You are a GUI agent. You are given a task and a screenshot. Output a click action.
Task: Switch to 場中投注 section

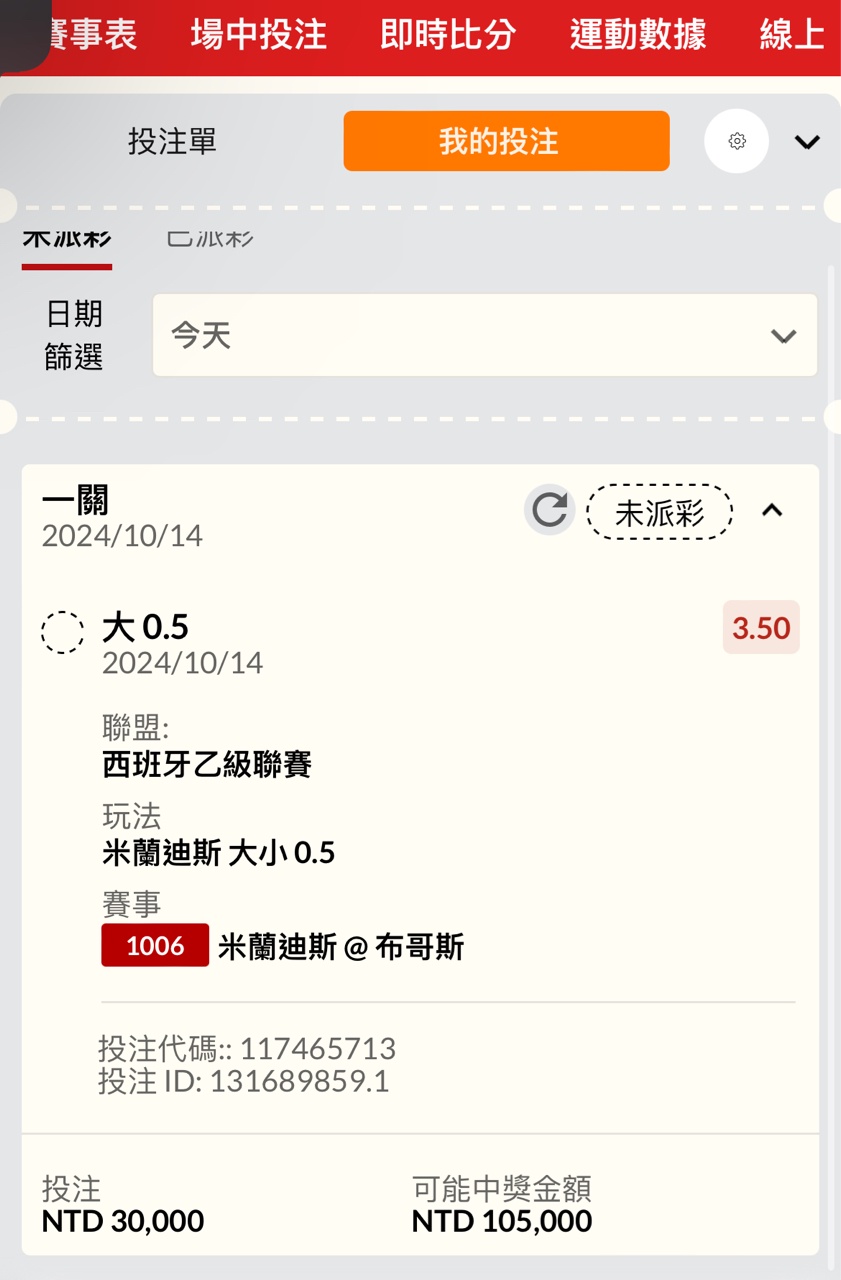point(258,35)
